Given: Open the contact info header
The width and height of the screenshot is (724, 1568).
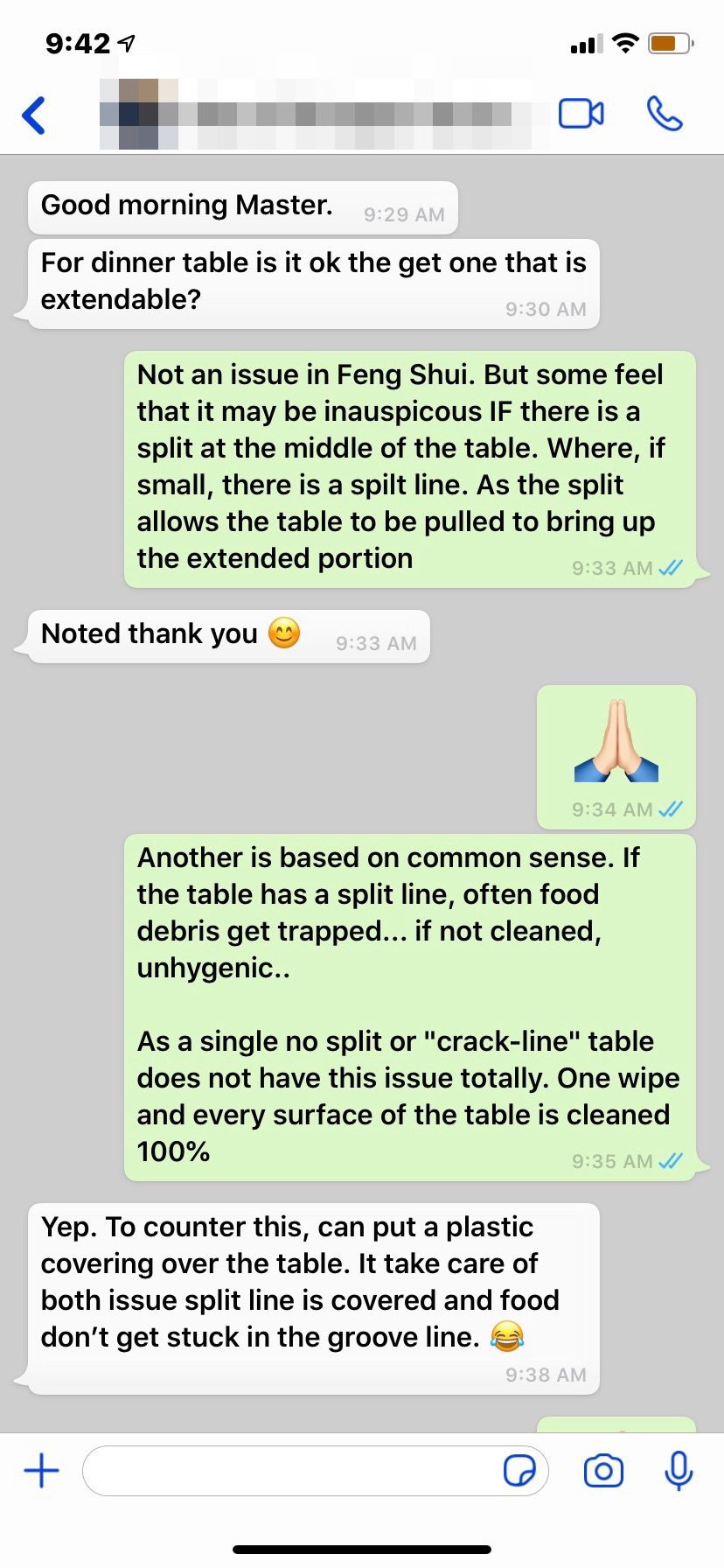Looking at the screenshot, I should (x=315, y=114).
